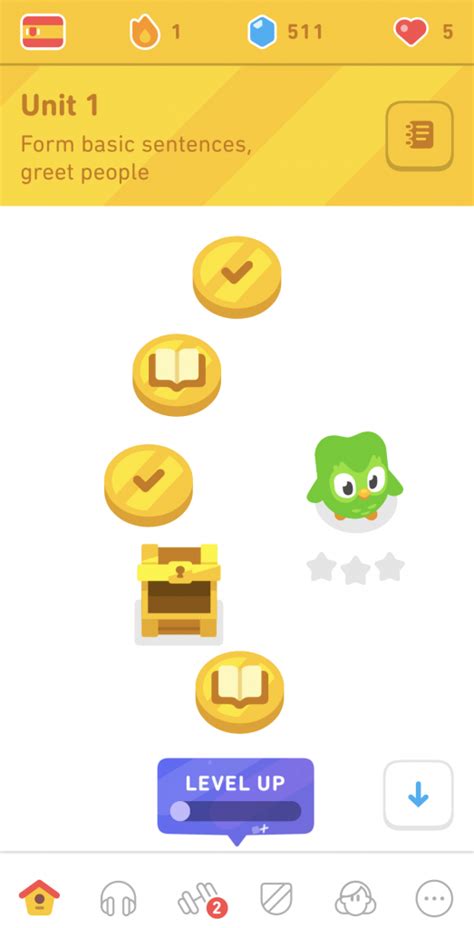Open the Spanish course flag selector
The height and width of the screenshot is (928, 474).
pos(43,31)
